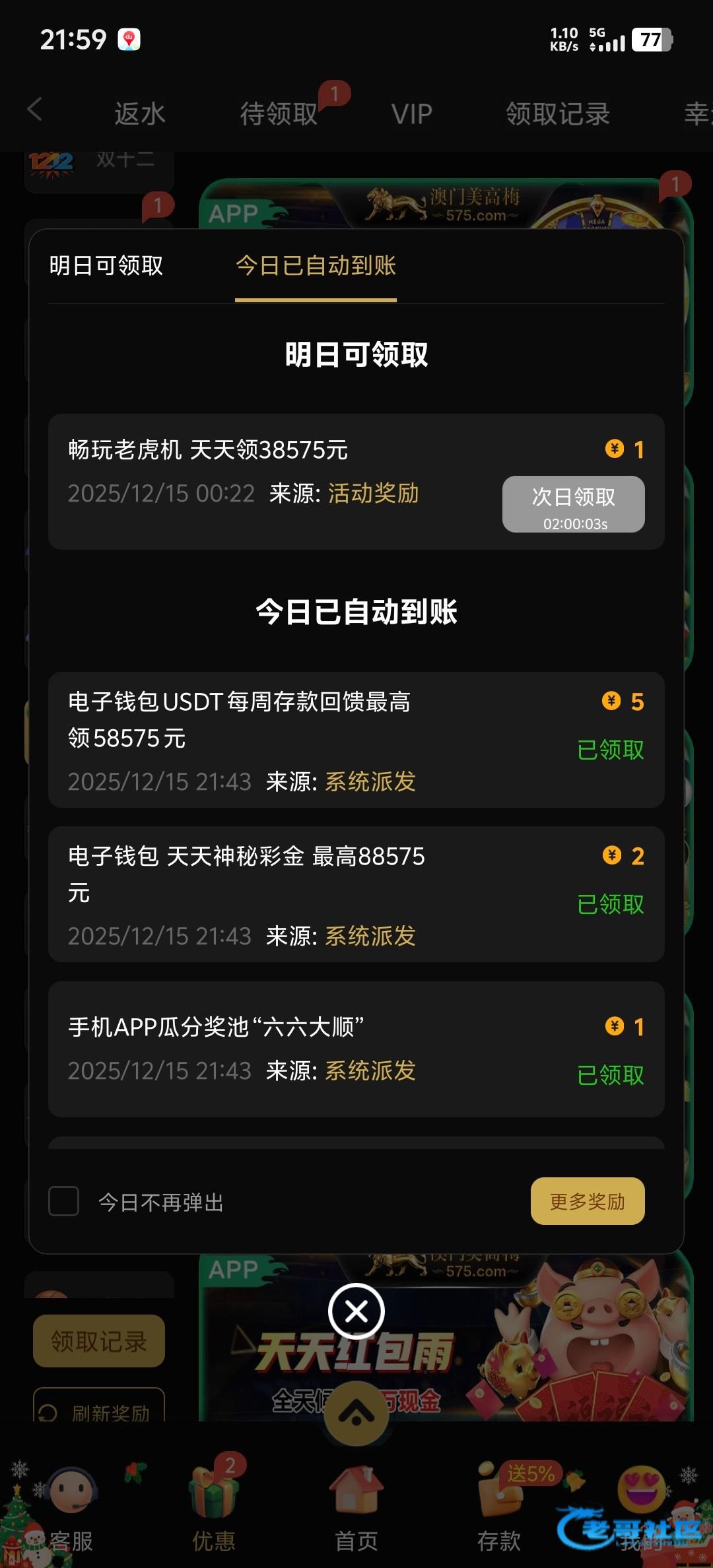The height and width of the screenshot is (1568, 713).
Task: Open the 返水 tab
Action: click(139, 114)
